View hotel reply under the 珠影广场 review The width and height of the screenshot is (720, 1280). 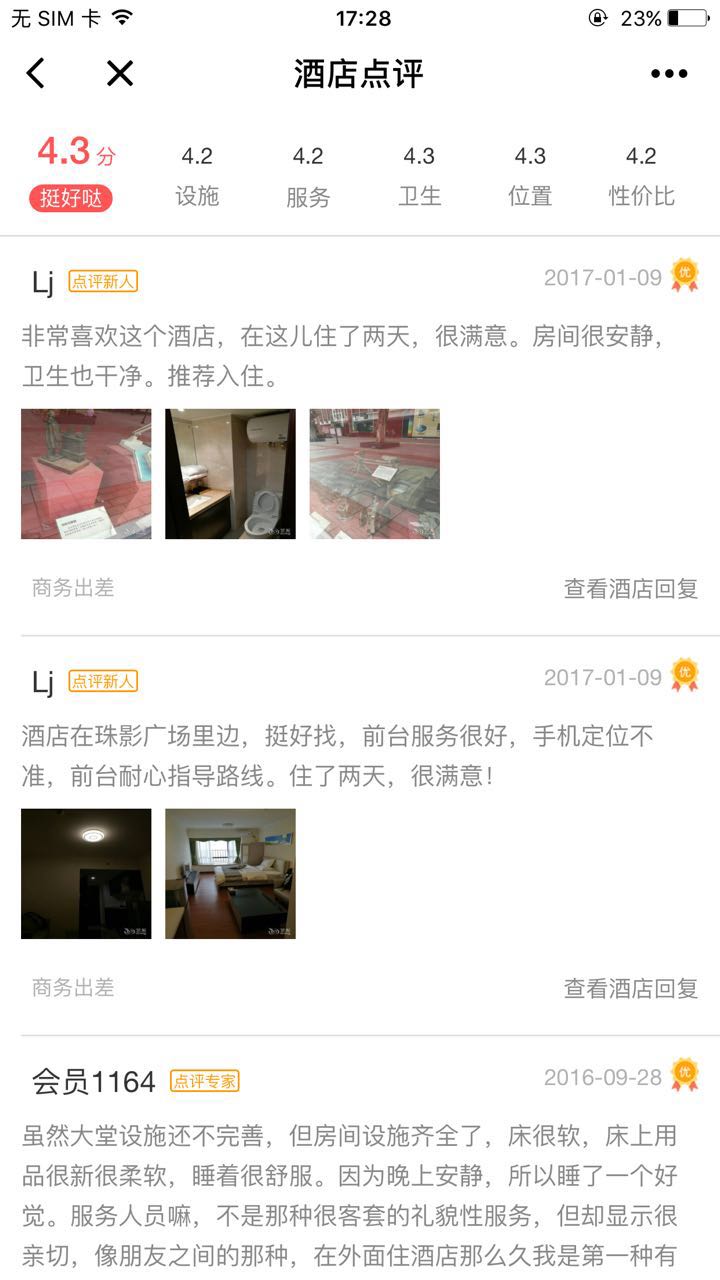630,989
